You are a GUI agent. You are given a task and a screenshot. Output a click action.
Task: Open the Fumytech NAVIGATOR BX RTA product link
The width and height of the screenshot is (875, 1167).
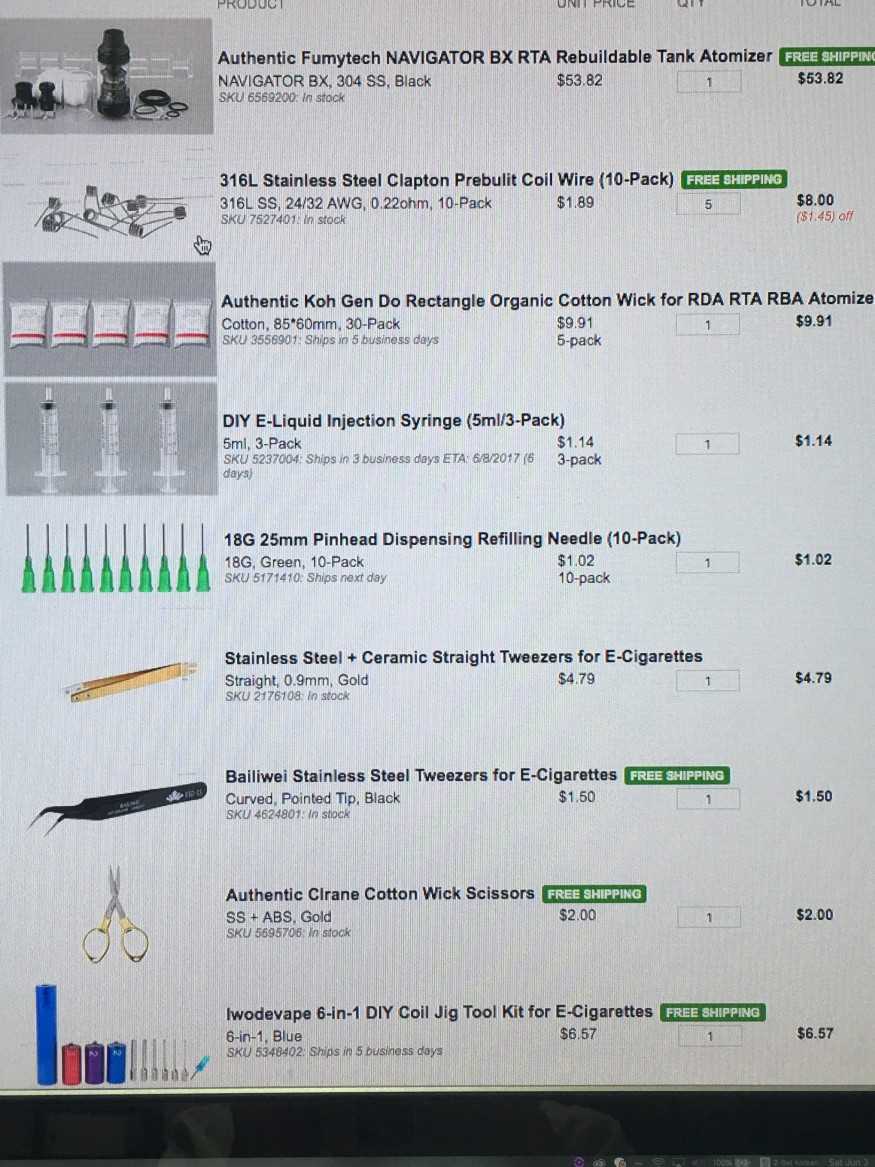[x=495, y=57]
